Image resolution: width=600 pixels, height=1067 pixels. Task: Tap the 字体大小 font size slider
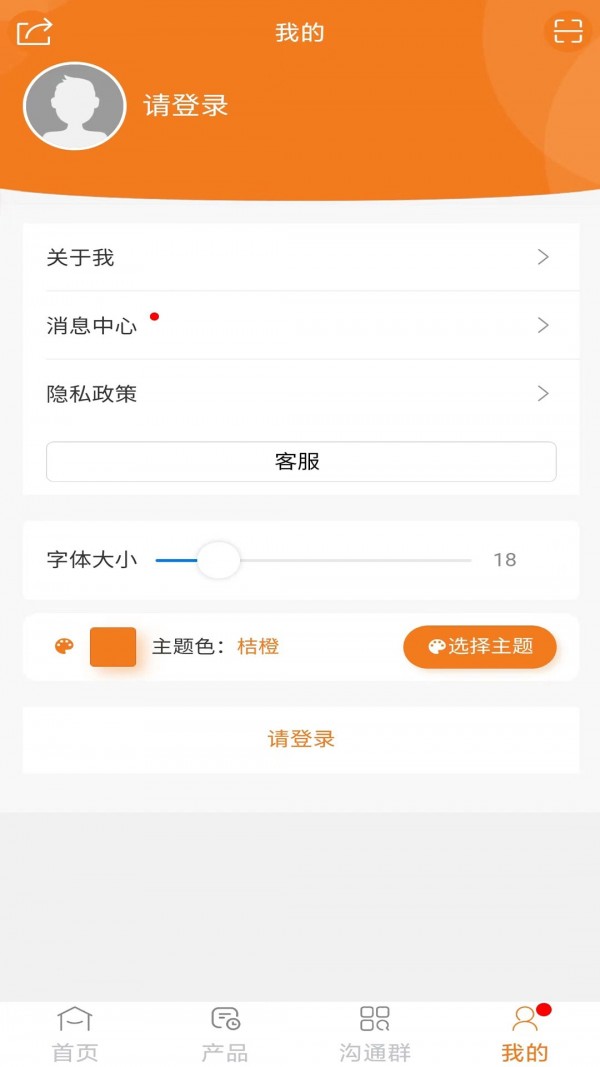(x=218, y=560)
